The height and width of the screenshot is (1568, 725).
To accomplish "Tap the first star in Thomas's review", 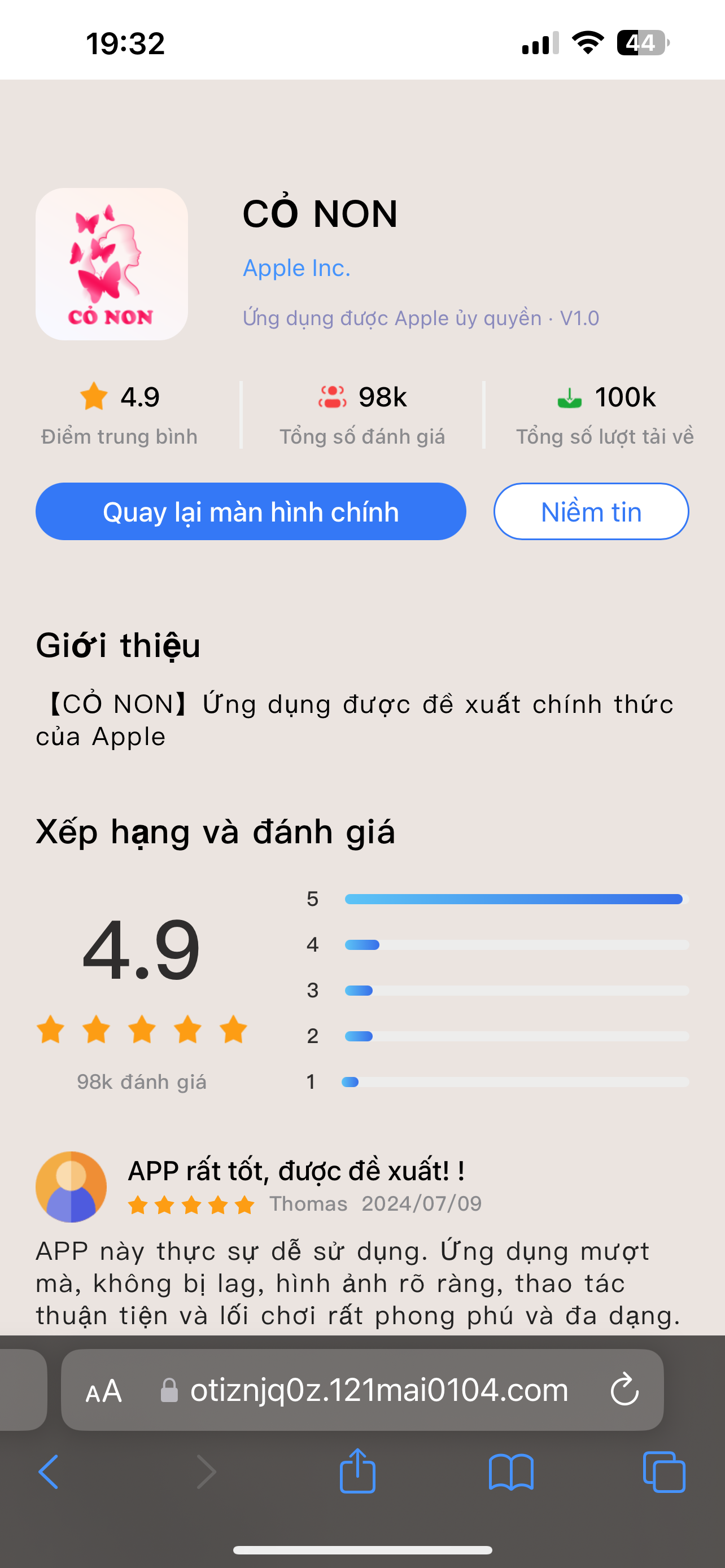I will click(139, 1203).
